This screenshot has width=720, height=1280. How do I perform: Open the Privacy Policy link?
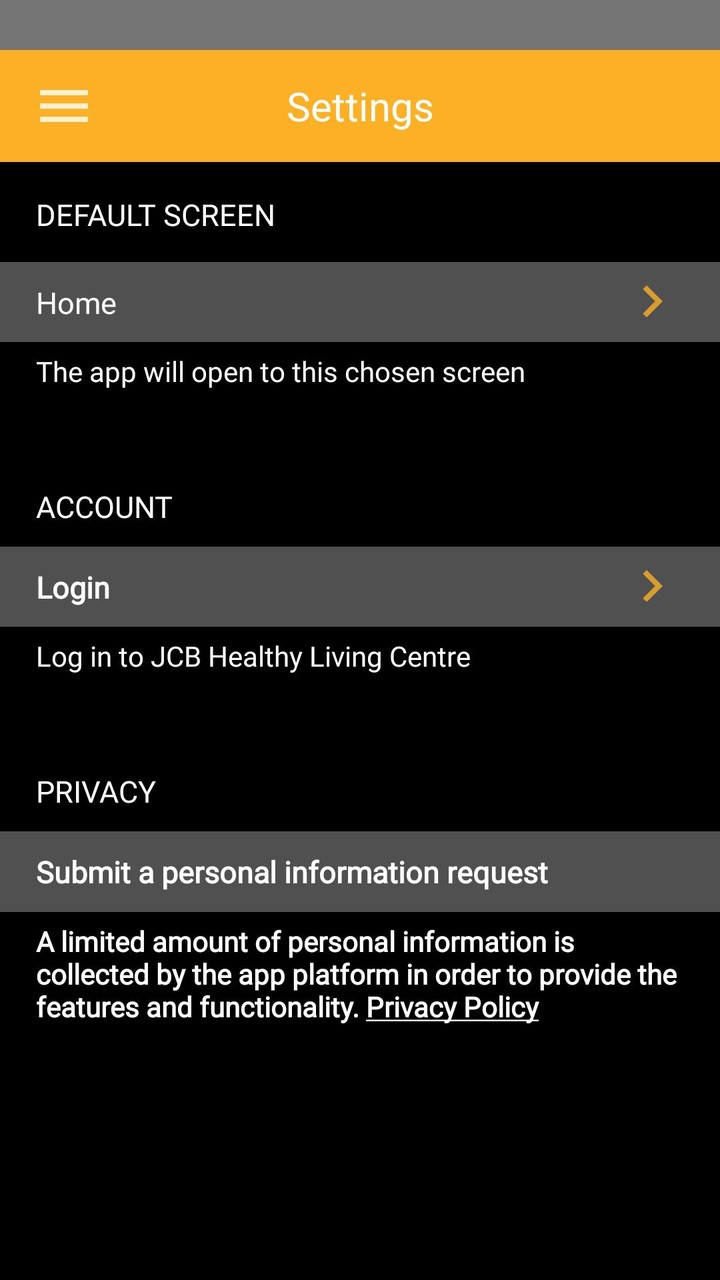[x=452, y=1007]
